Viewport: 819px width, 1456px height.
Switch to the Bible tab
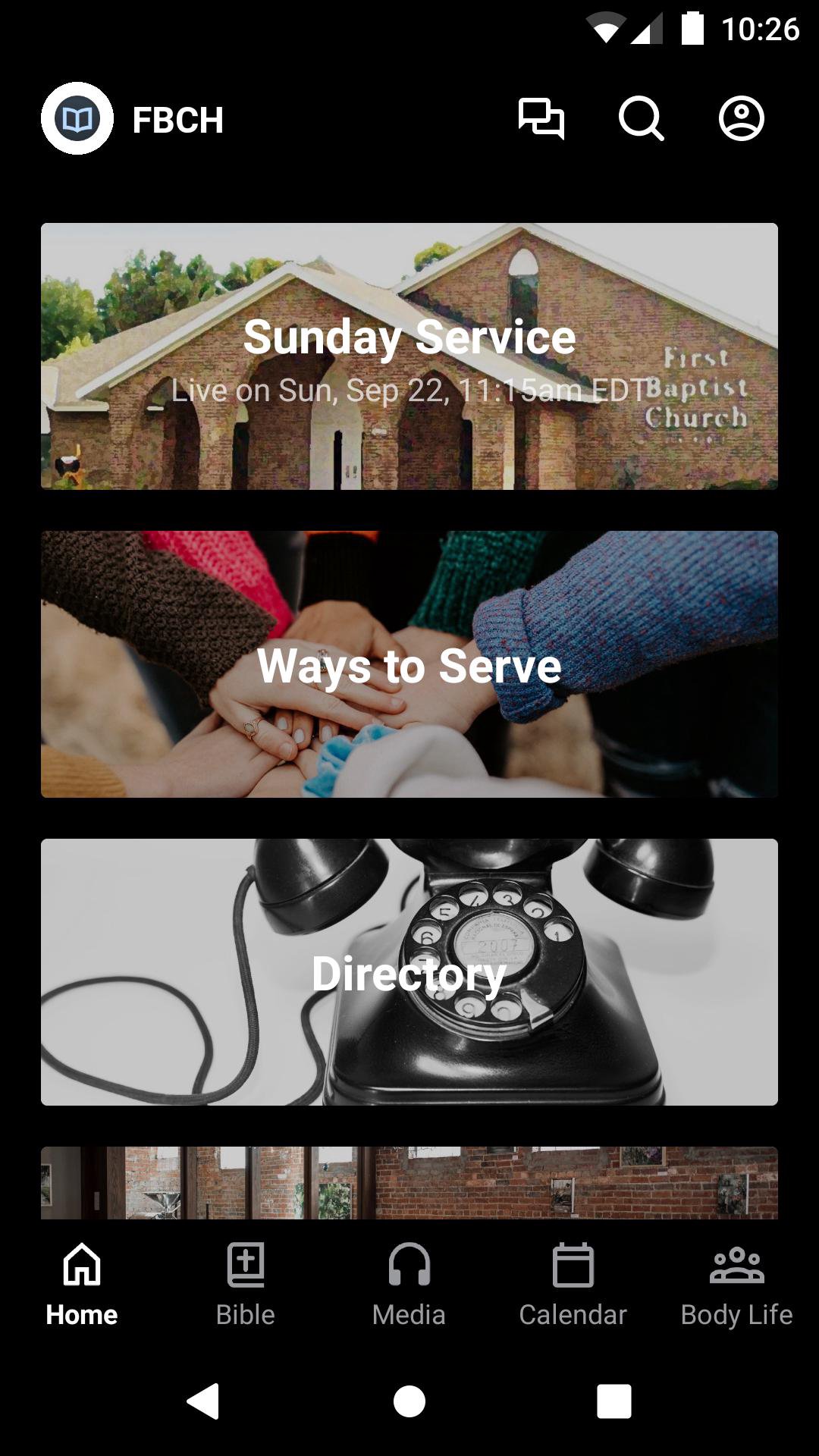(246, 1283)
